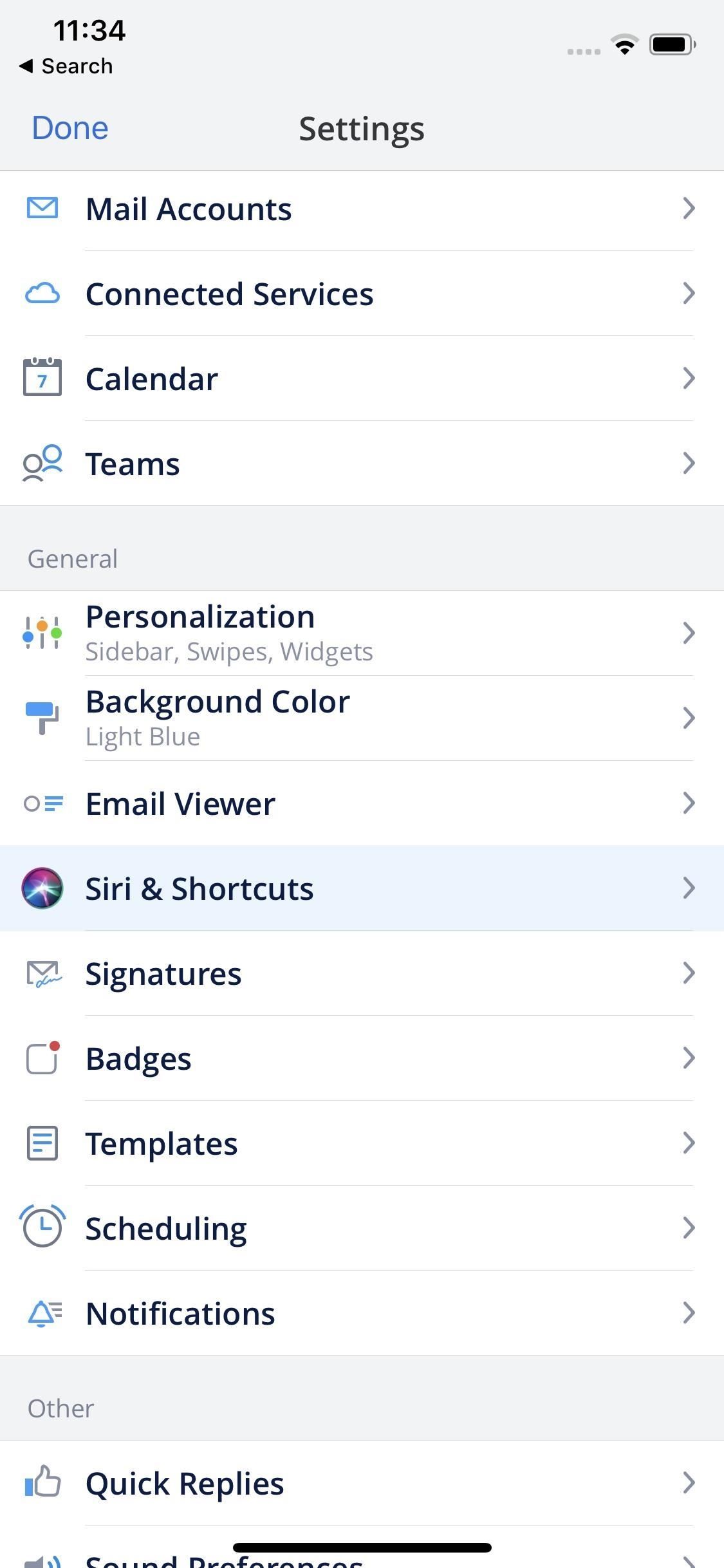The image size is (724, 1568).
Task: Return to Search via the back control
Action: click(x=66, y=64)
